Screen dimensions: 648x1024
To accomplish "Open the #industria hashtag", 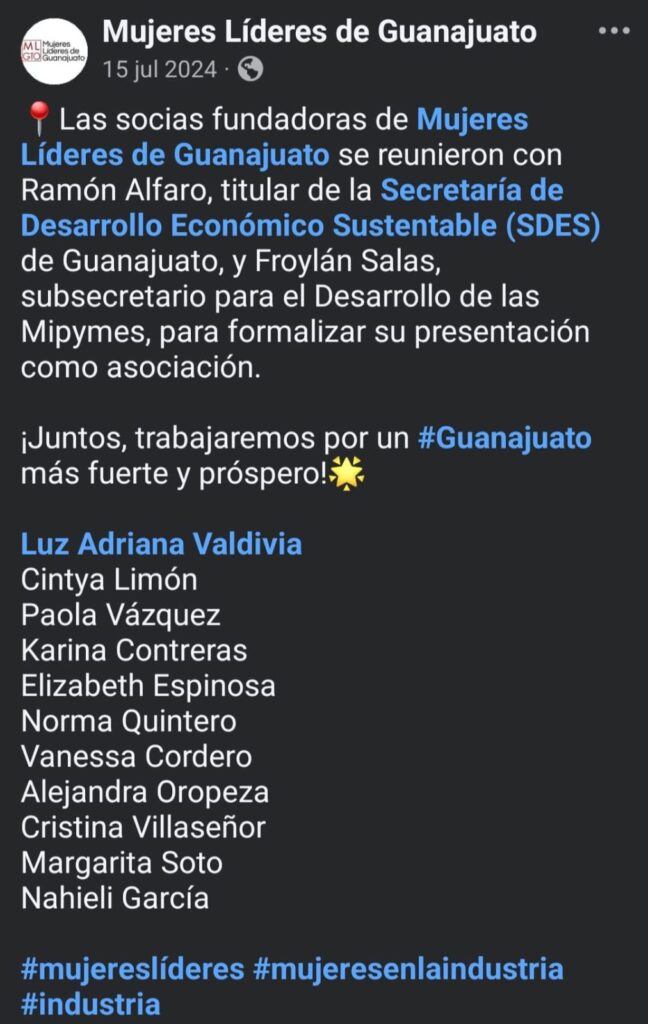I will [90, 1004].
